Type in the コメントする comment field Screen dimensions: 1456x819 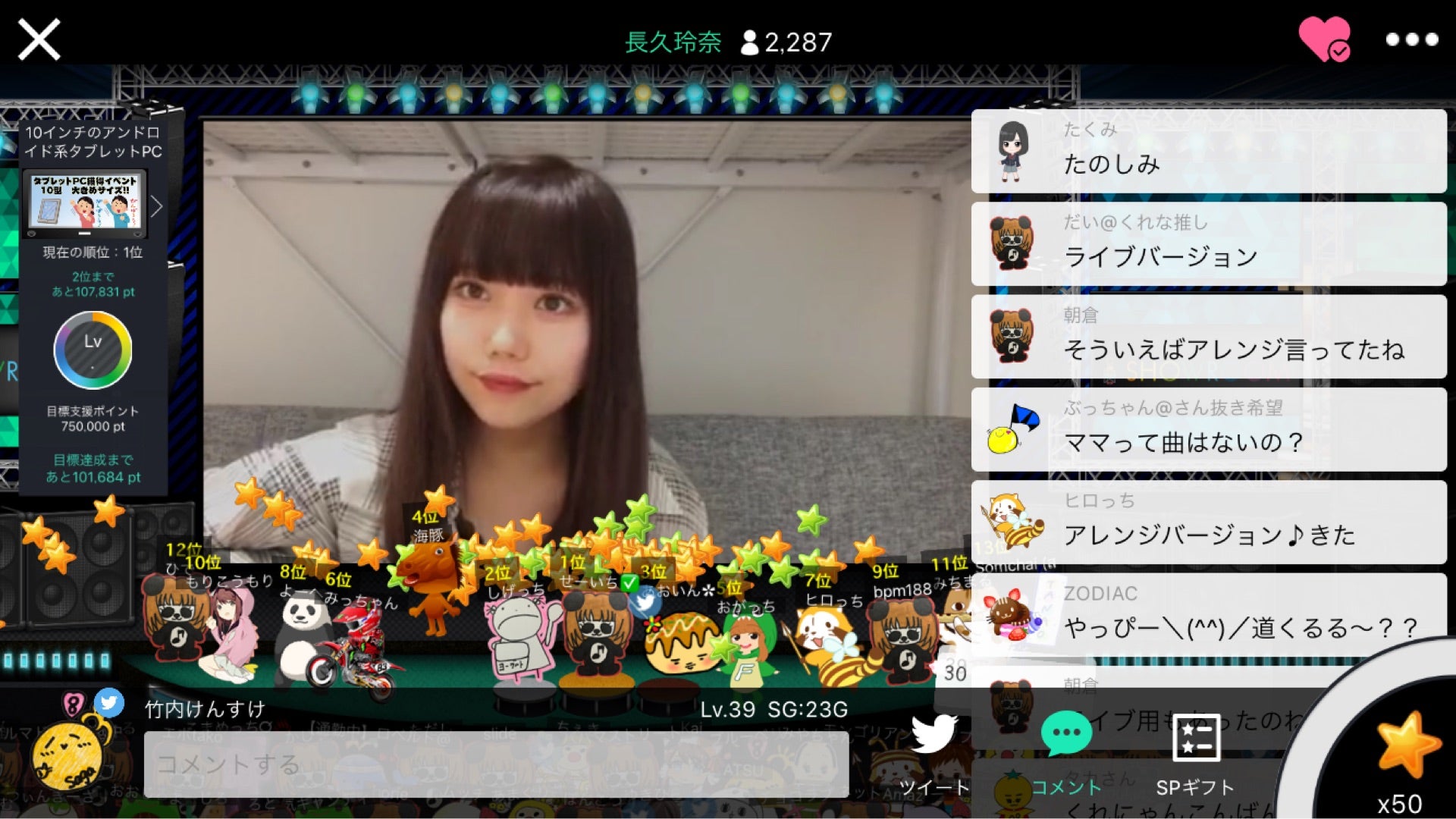click(496, 764)
